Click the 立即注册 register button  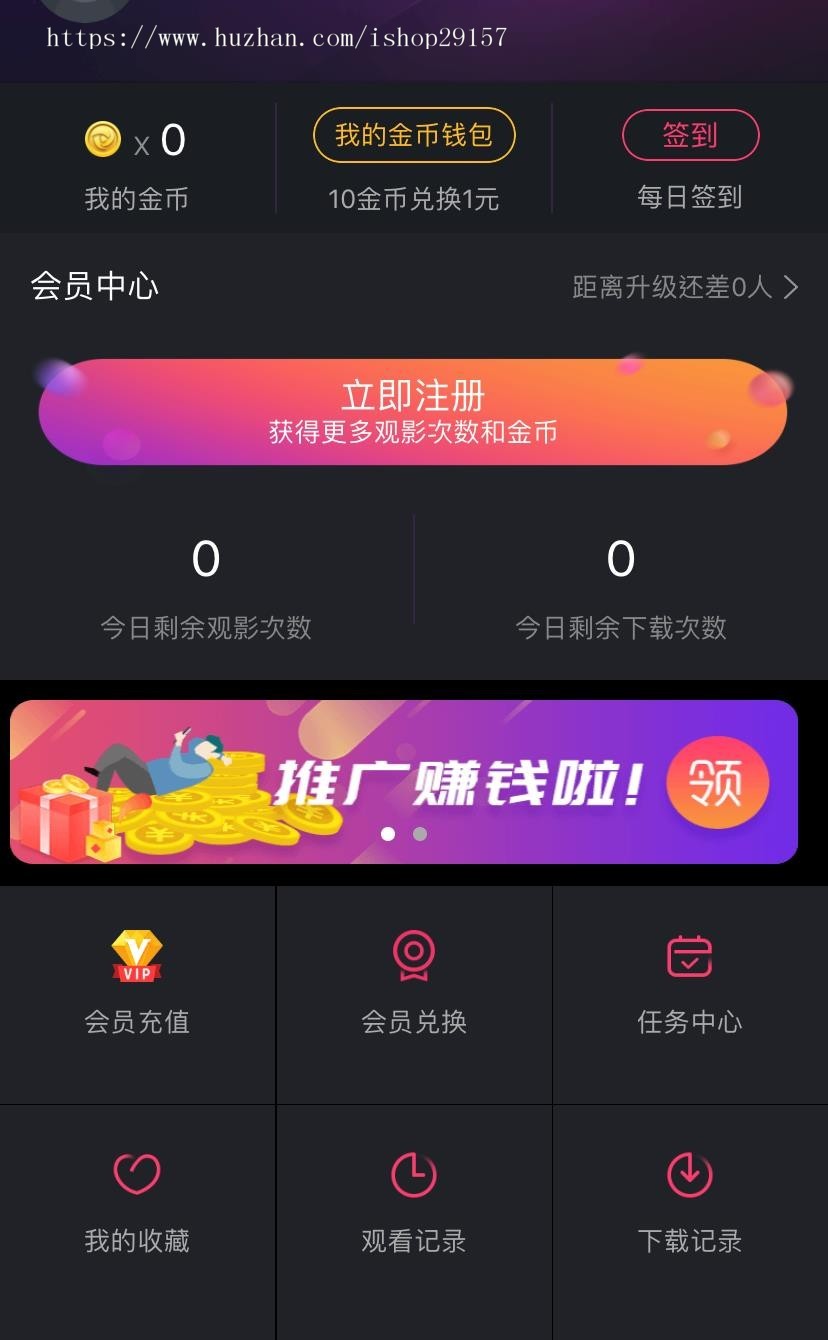point(414,397)
